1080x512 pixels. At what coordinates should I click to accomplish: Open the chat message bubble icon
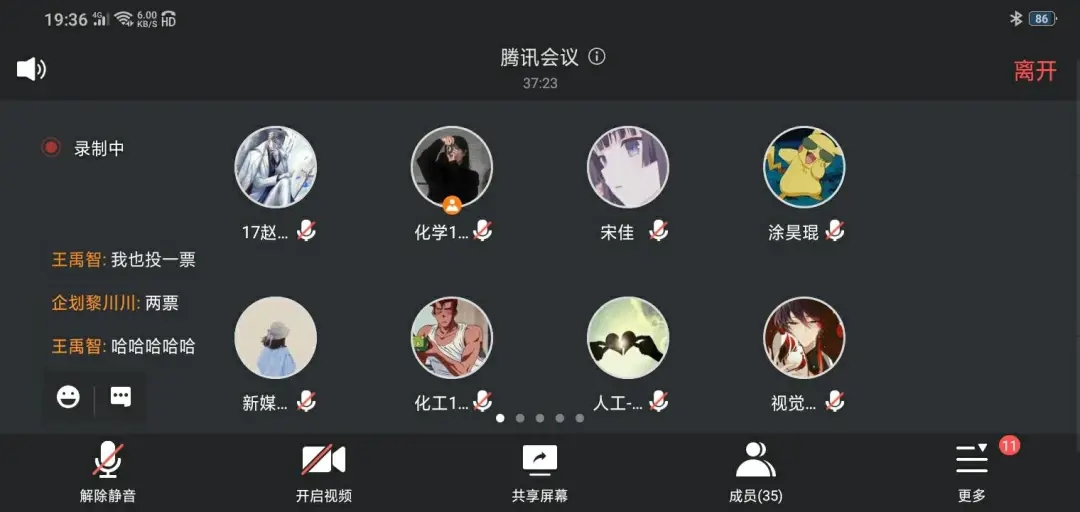click(121, 397)
